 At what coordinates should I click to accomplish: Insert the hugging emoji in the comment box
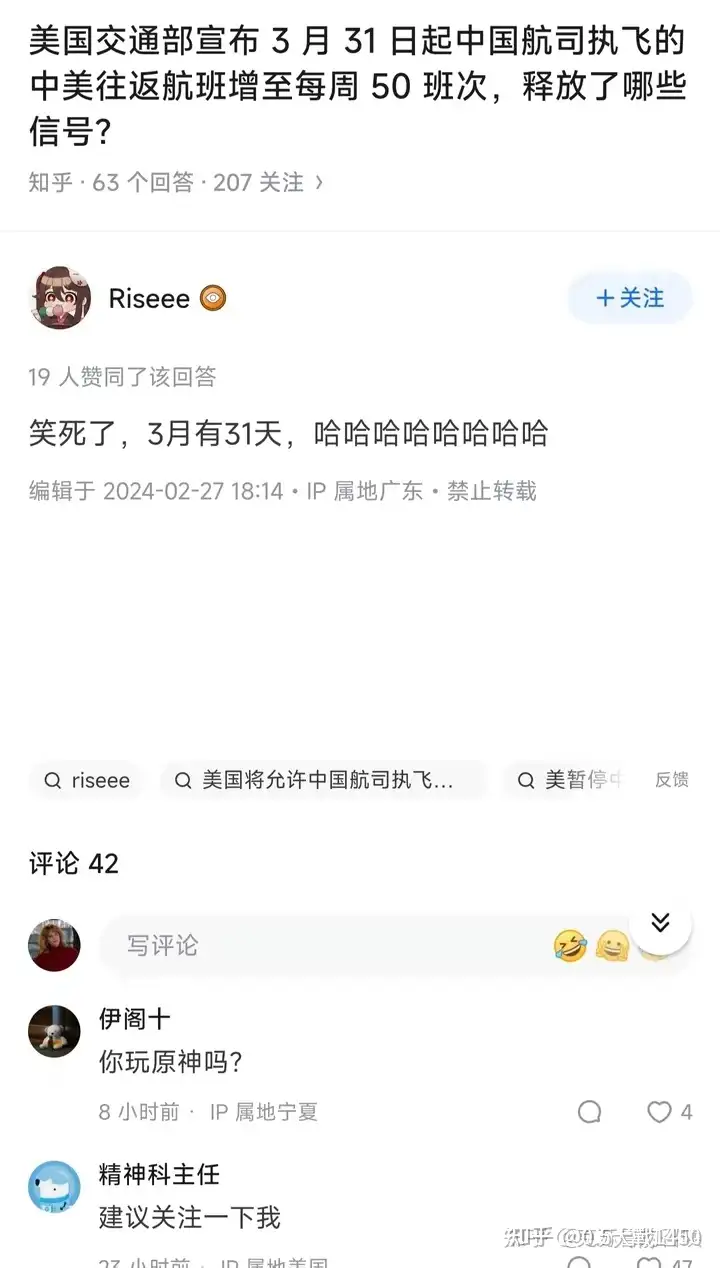tap(613, 945)
